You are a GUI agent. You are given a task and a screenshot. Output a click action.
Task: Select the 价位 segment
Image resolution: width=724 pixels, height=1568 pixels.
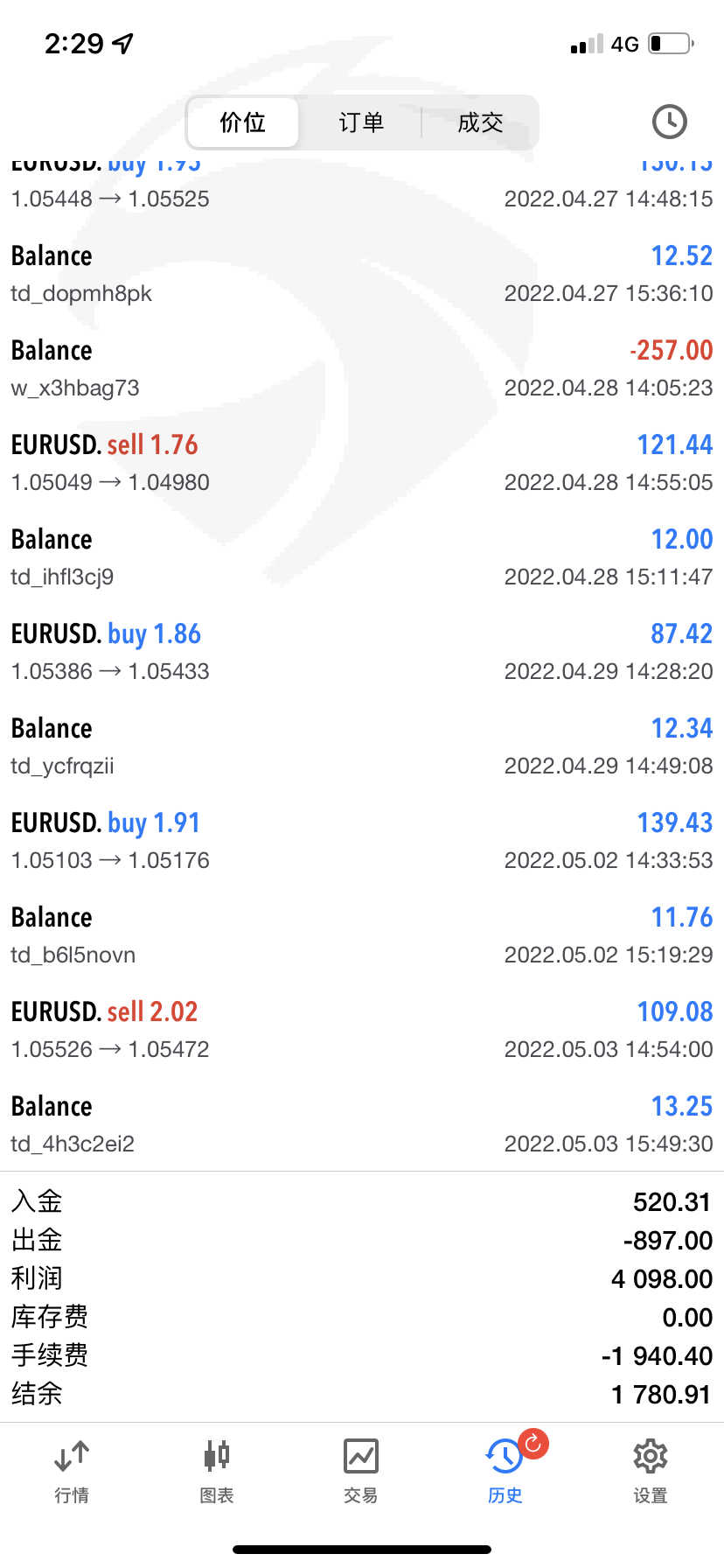[242, 122]
